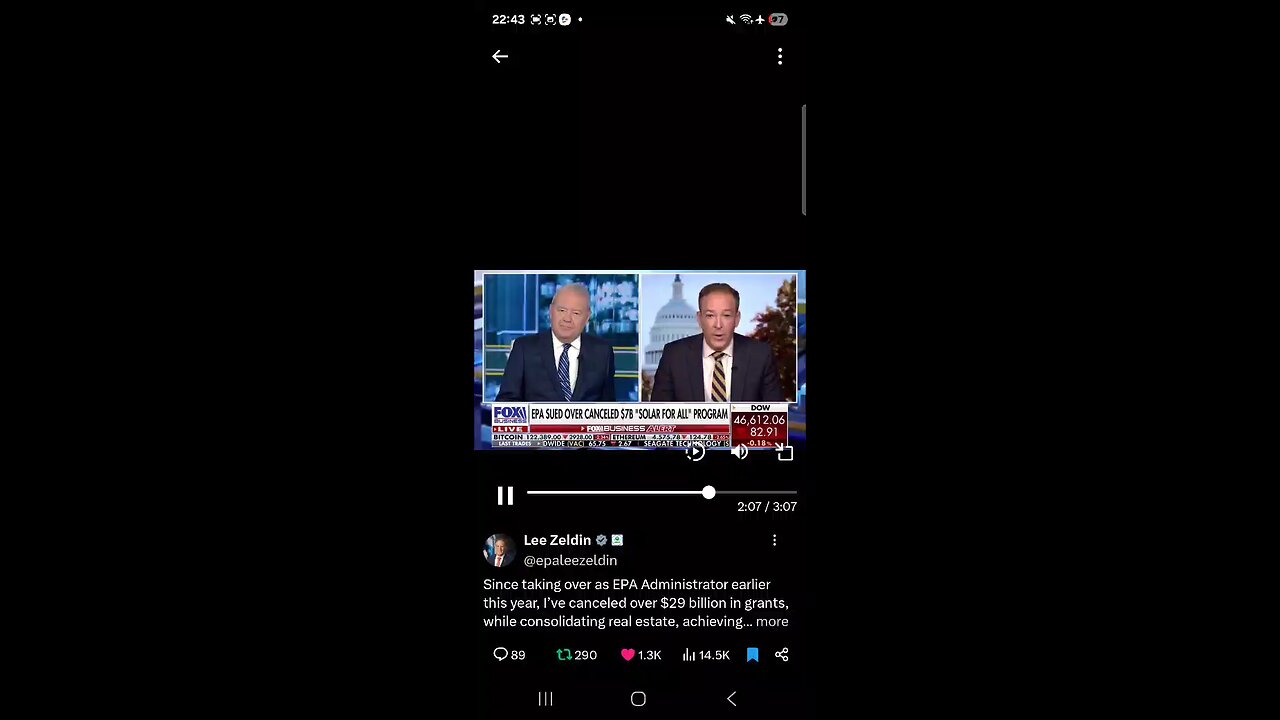Viewport: 1280px width, 720px height.
Task: Change the video playback speed
Action: tap(696, 452)
